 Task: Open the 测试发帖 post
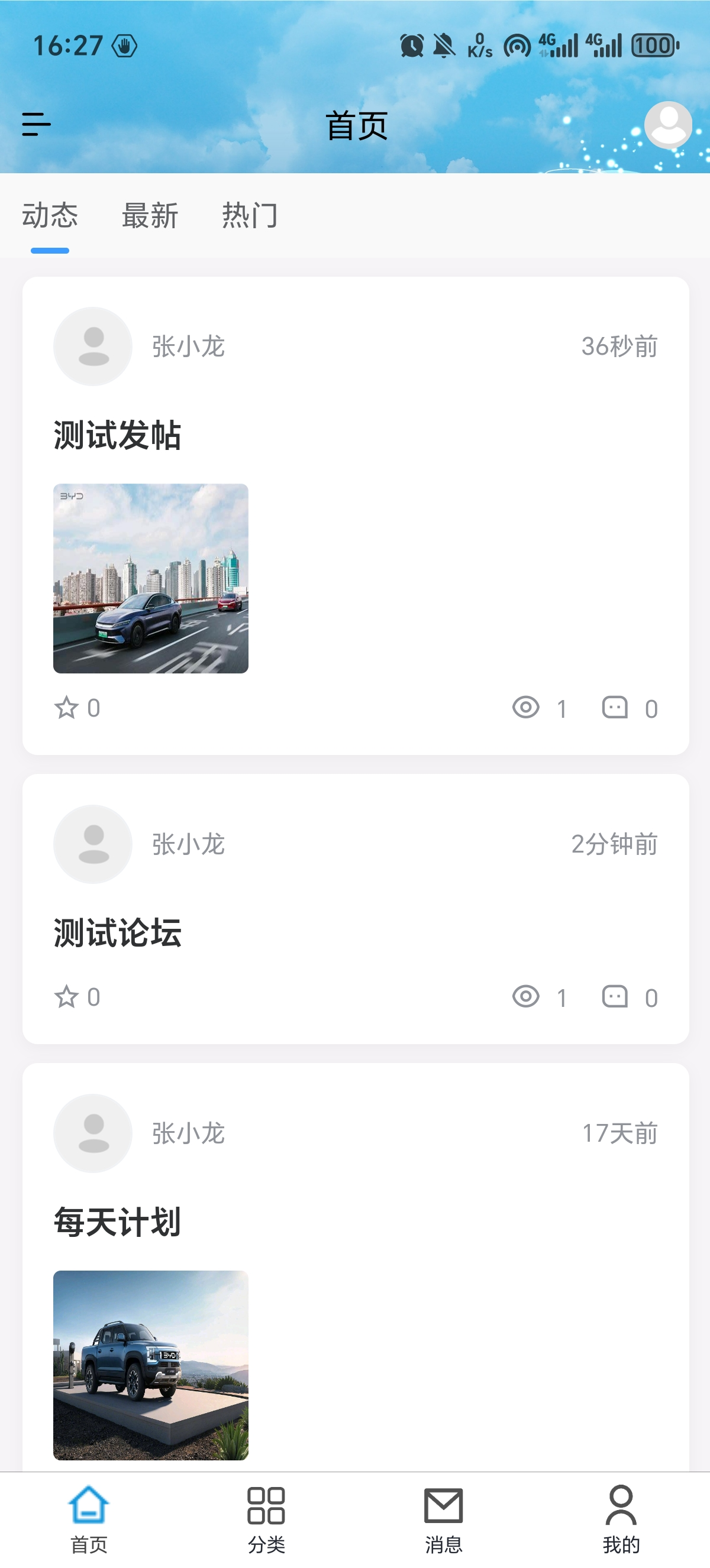(117, 435)
